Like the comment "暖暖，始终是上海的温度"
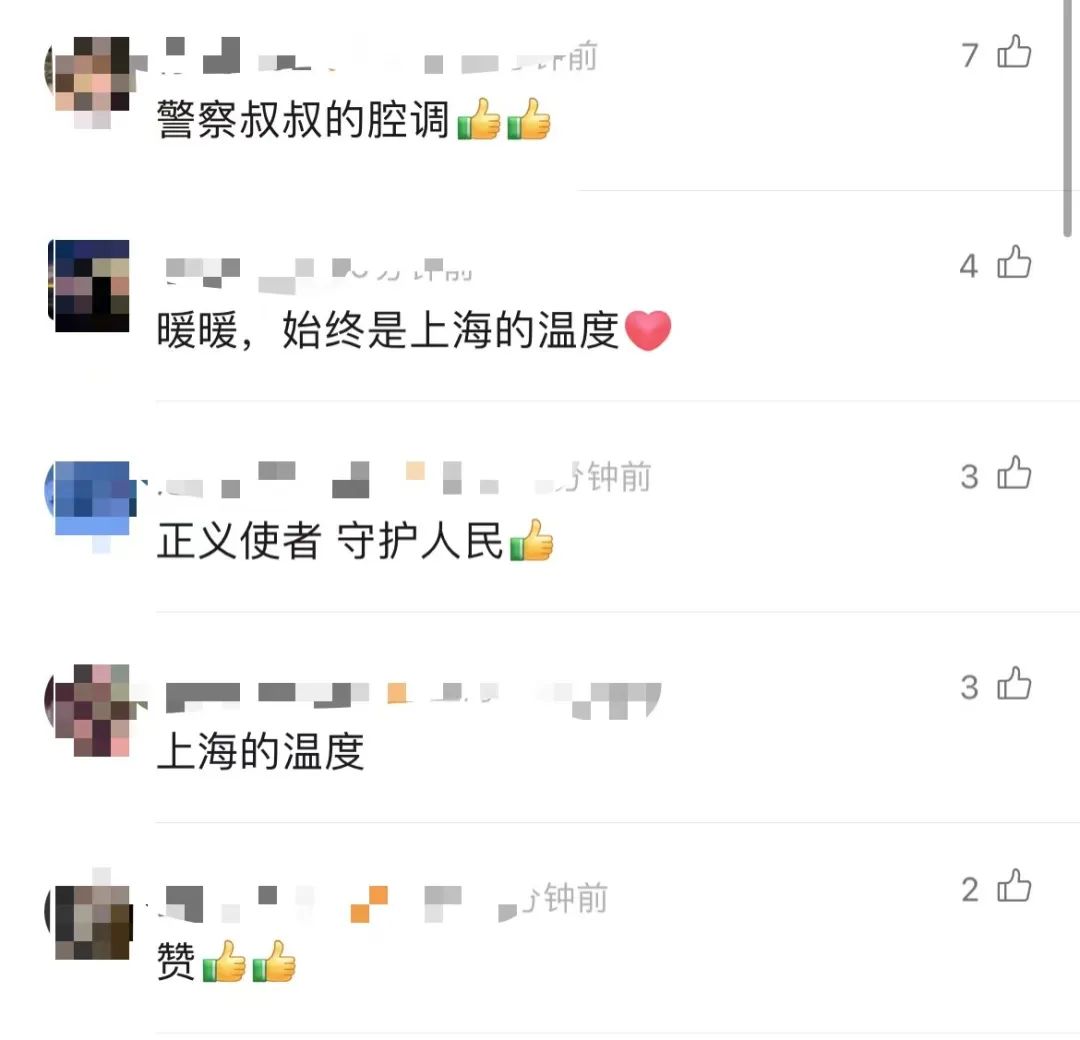The height and width of the screenshot is (1040, 1080). pyautogui.click(x=1014, y=264)
